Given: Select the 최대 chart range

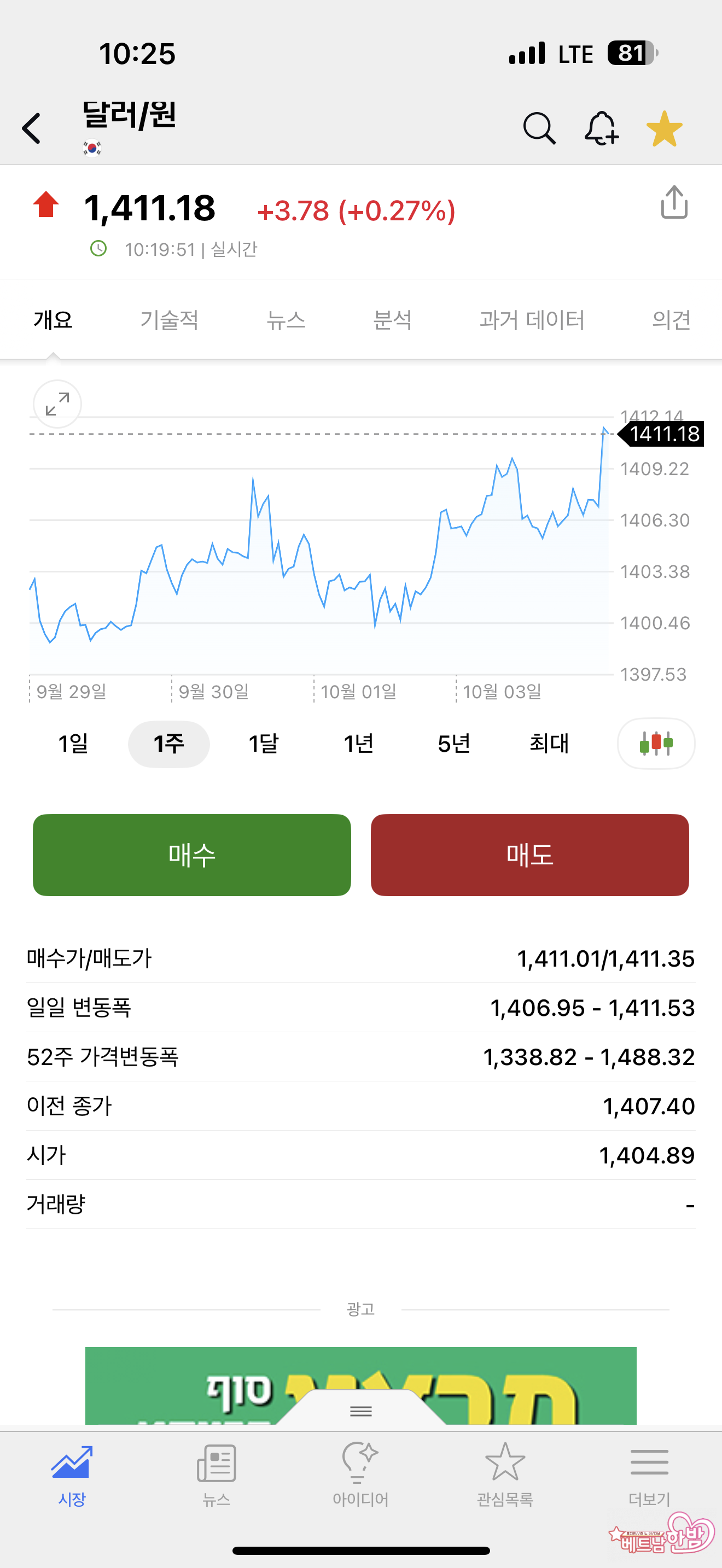Looking at the screenshot, I should point(549,743).
